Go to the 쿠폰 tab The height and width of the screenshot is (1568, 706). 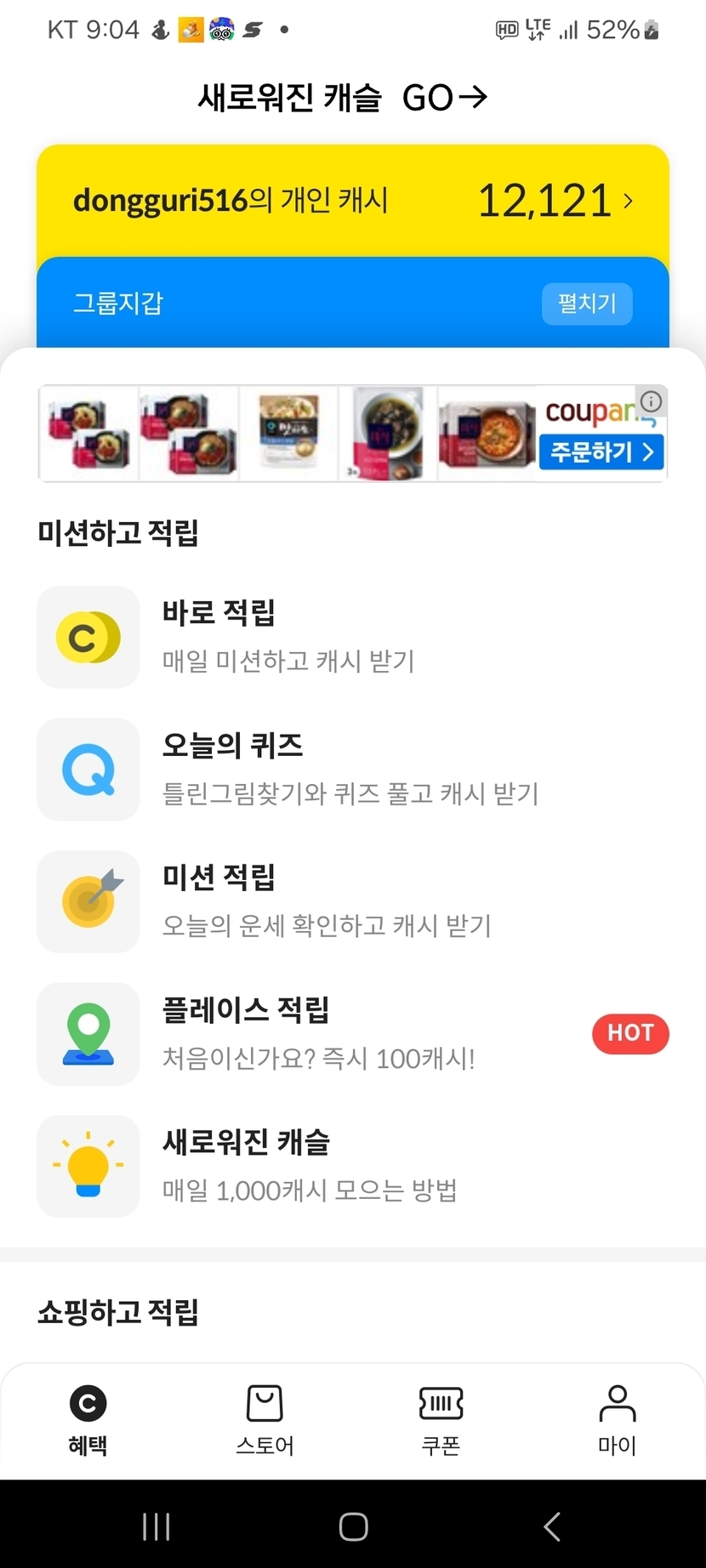(x=441, y=1420)
